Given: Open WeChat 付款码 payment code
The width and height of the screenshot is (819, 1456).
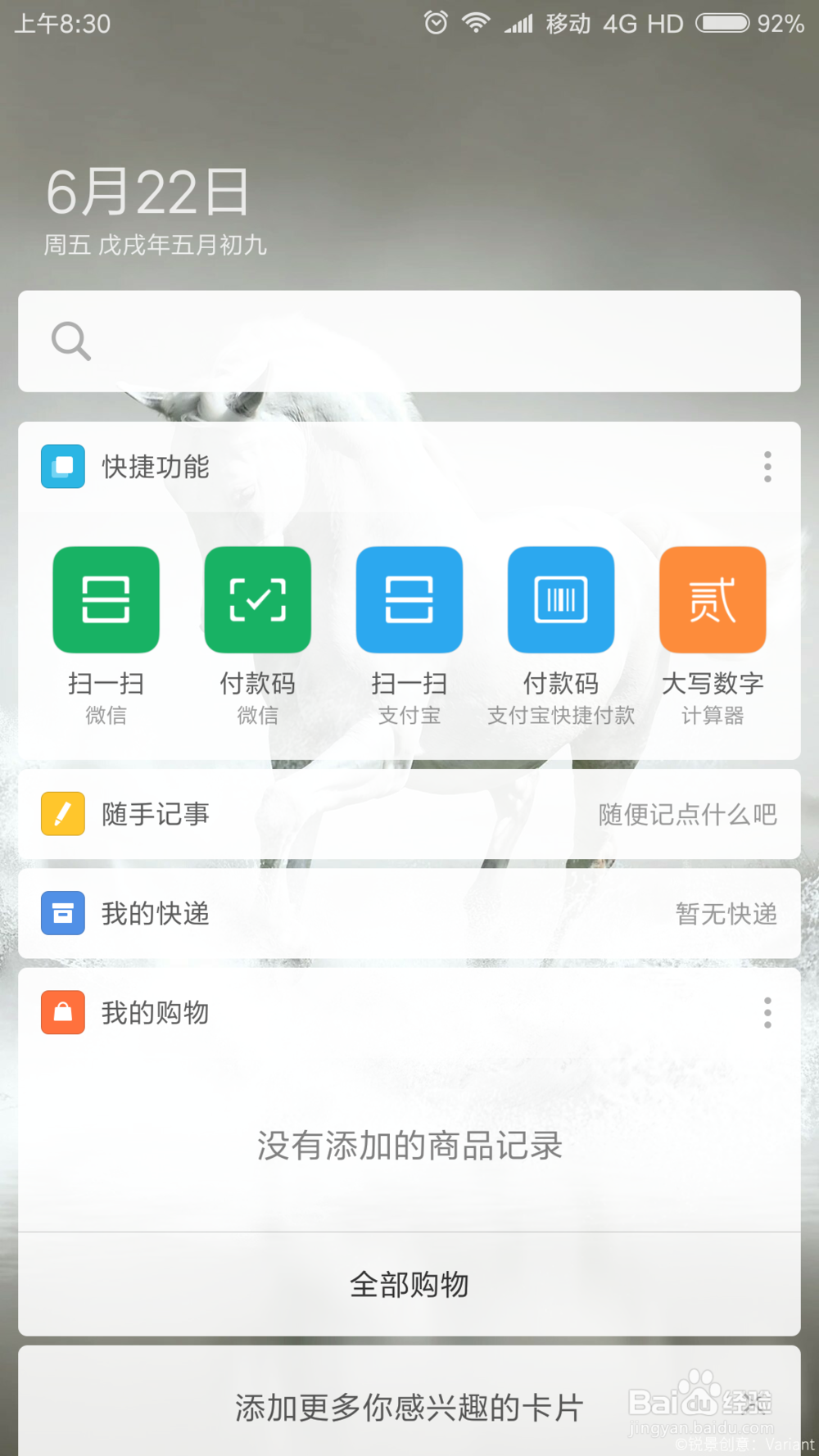Looking at the screenshot, I should coord(257,600).
